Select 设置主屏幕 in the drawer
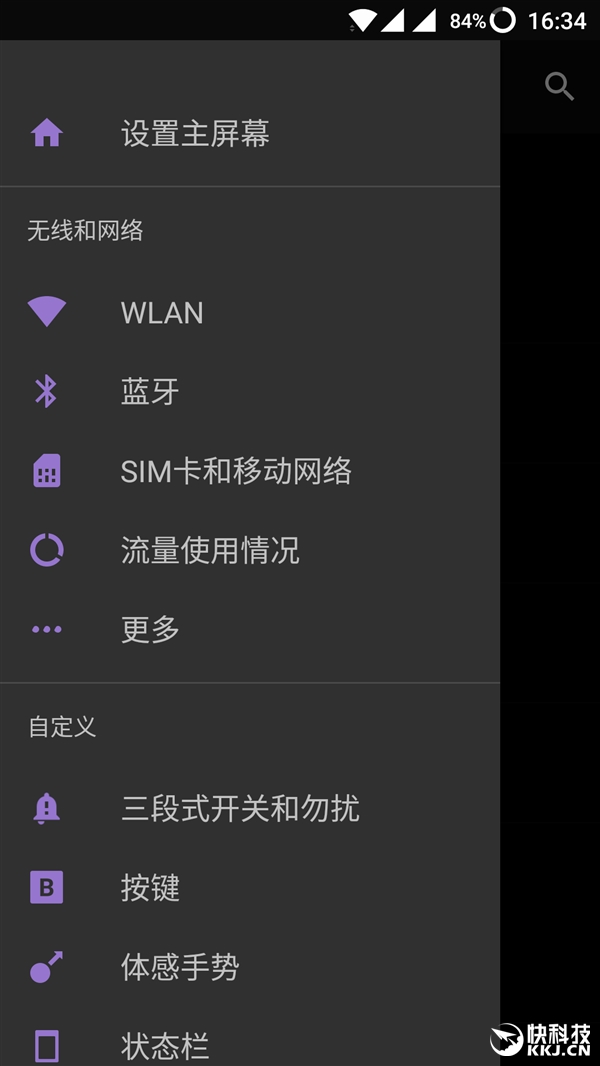The width and height of the screenshot is (600, 1066). pos(195,134)
